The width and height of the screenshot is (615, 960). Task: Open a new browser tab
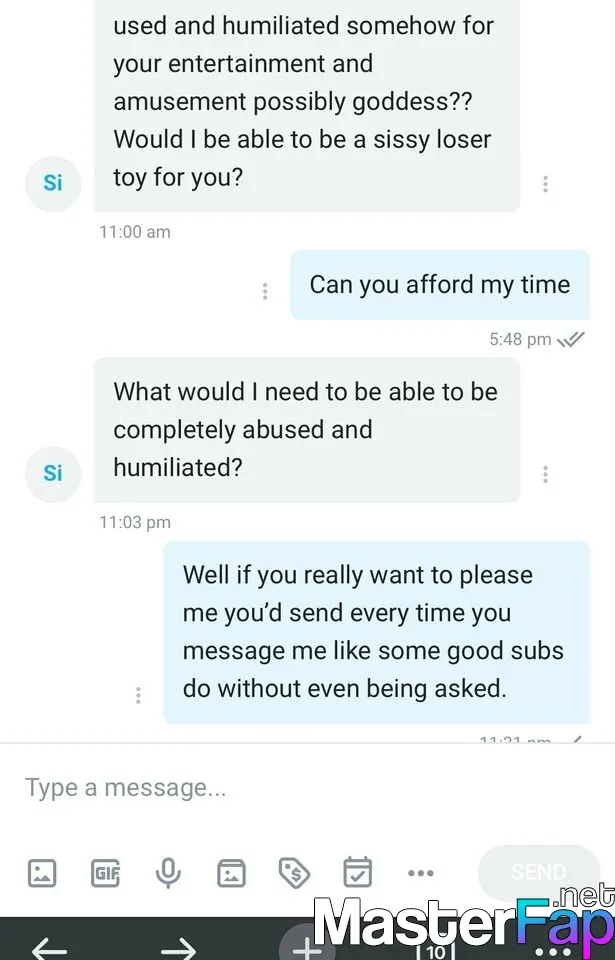pos(306,944)
